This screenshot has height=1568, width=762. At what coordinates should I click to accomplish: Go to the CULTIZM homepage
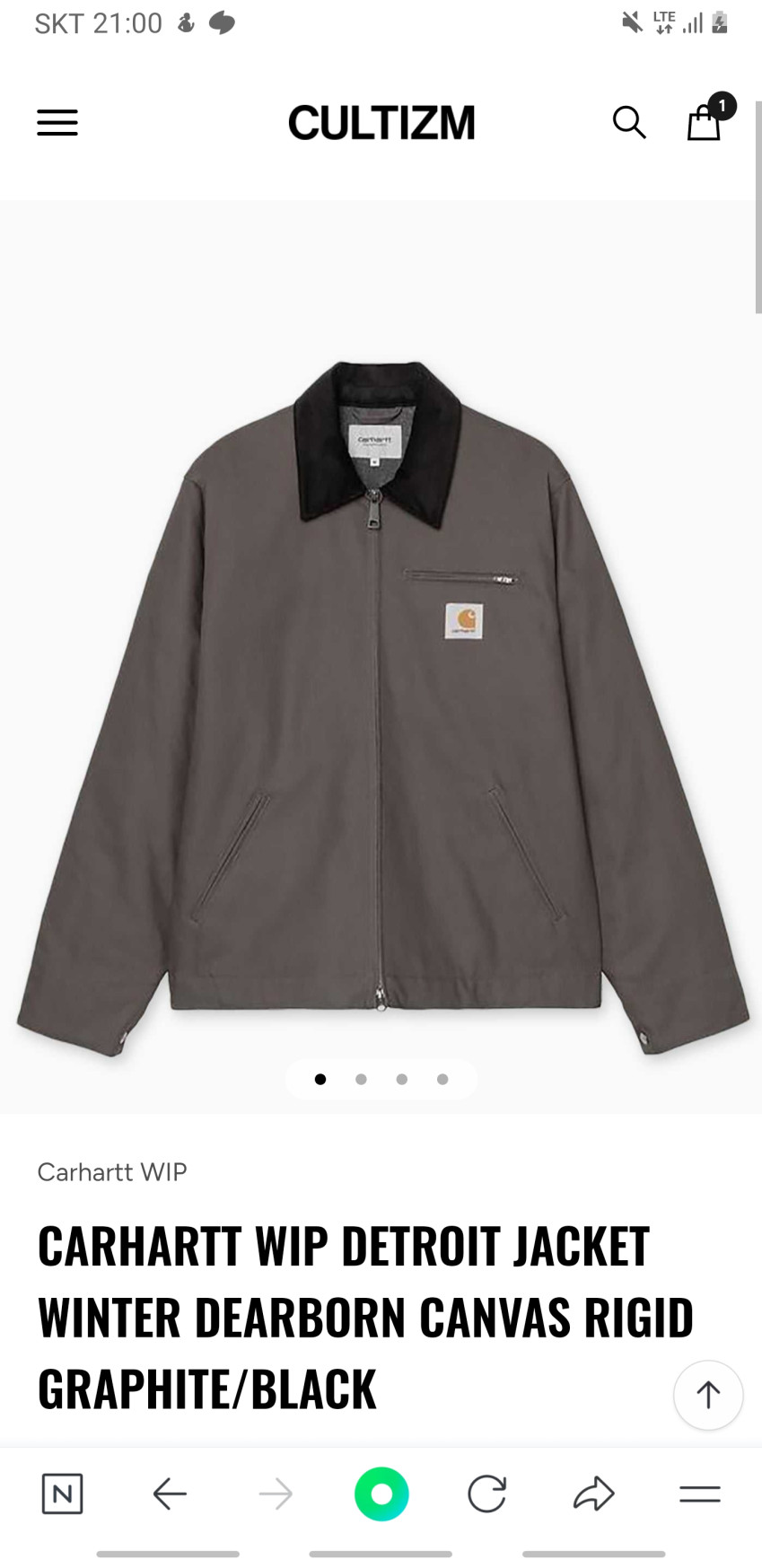381,123
